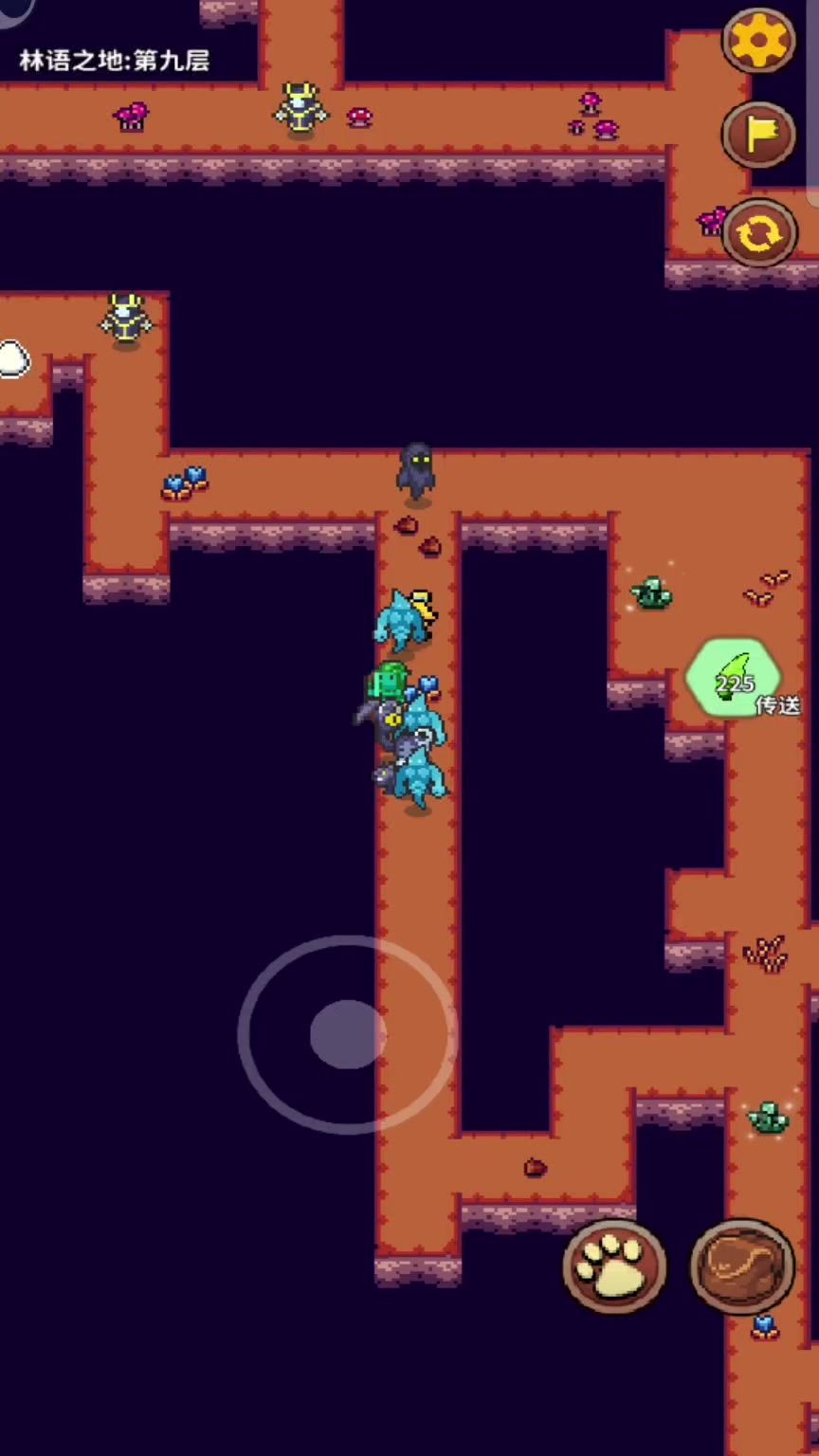Tap the paw print button
The image size is (819, 1456).
tap(615, 1267)
